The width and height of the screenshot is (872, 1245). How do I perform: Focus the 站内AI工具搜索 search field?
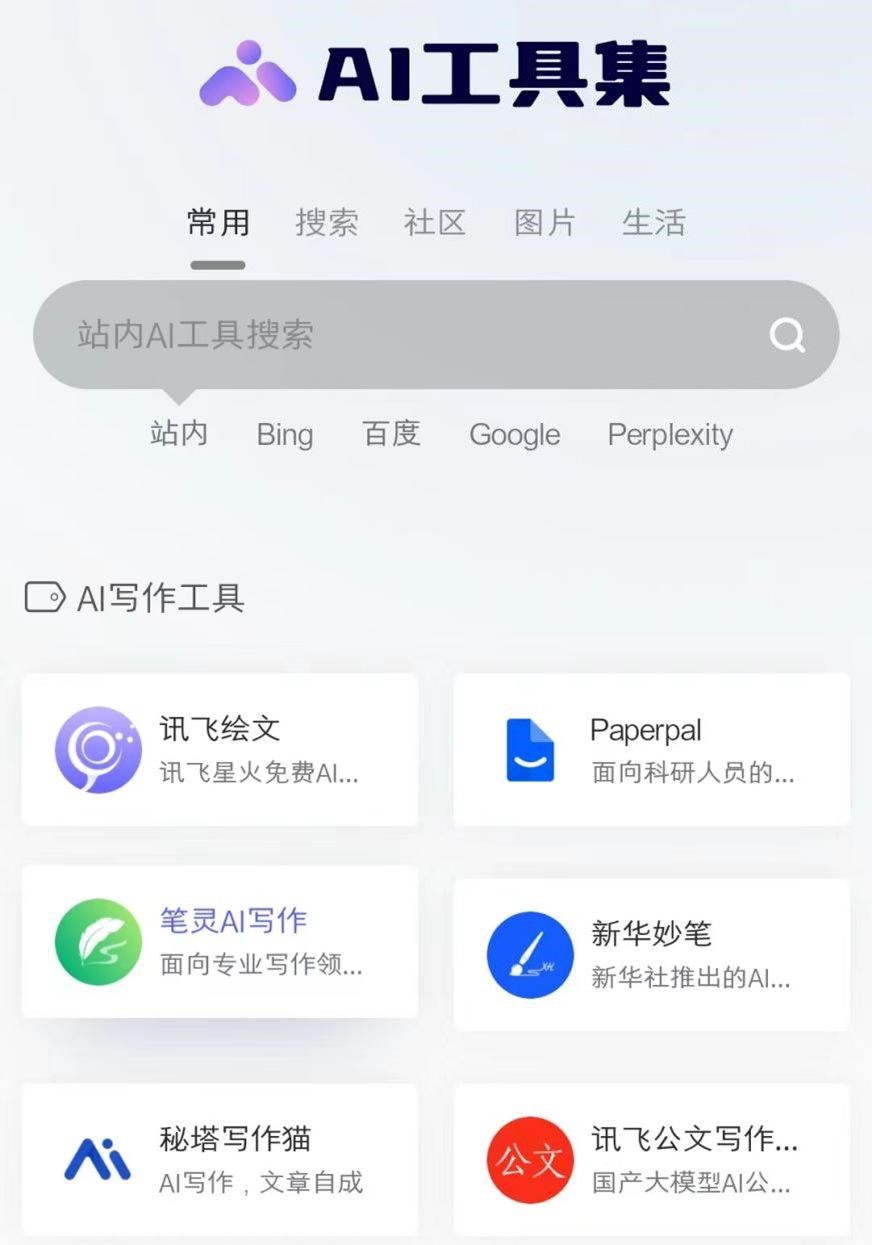400,335
